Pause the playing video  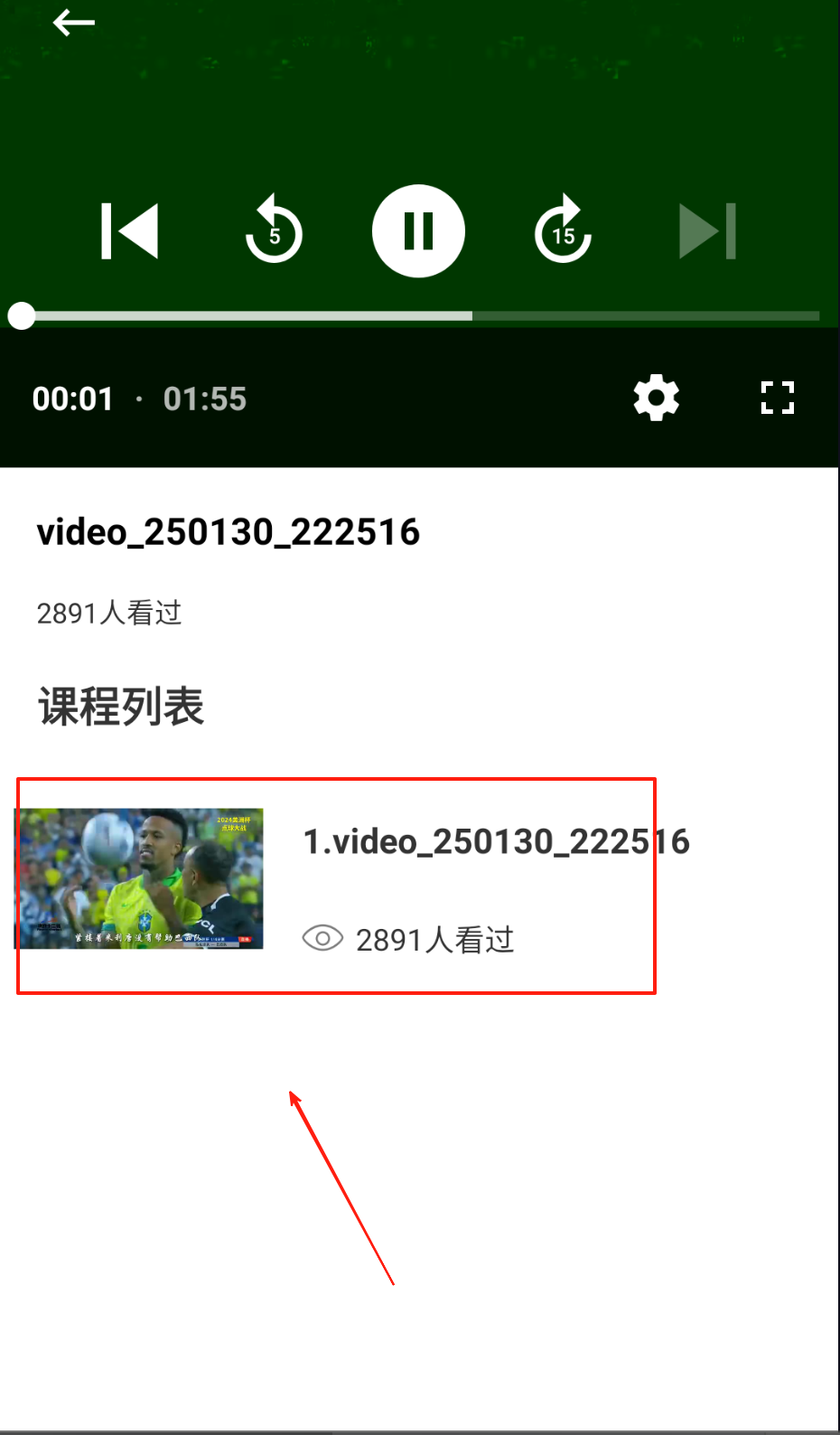point(418,231)
